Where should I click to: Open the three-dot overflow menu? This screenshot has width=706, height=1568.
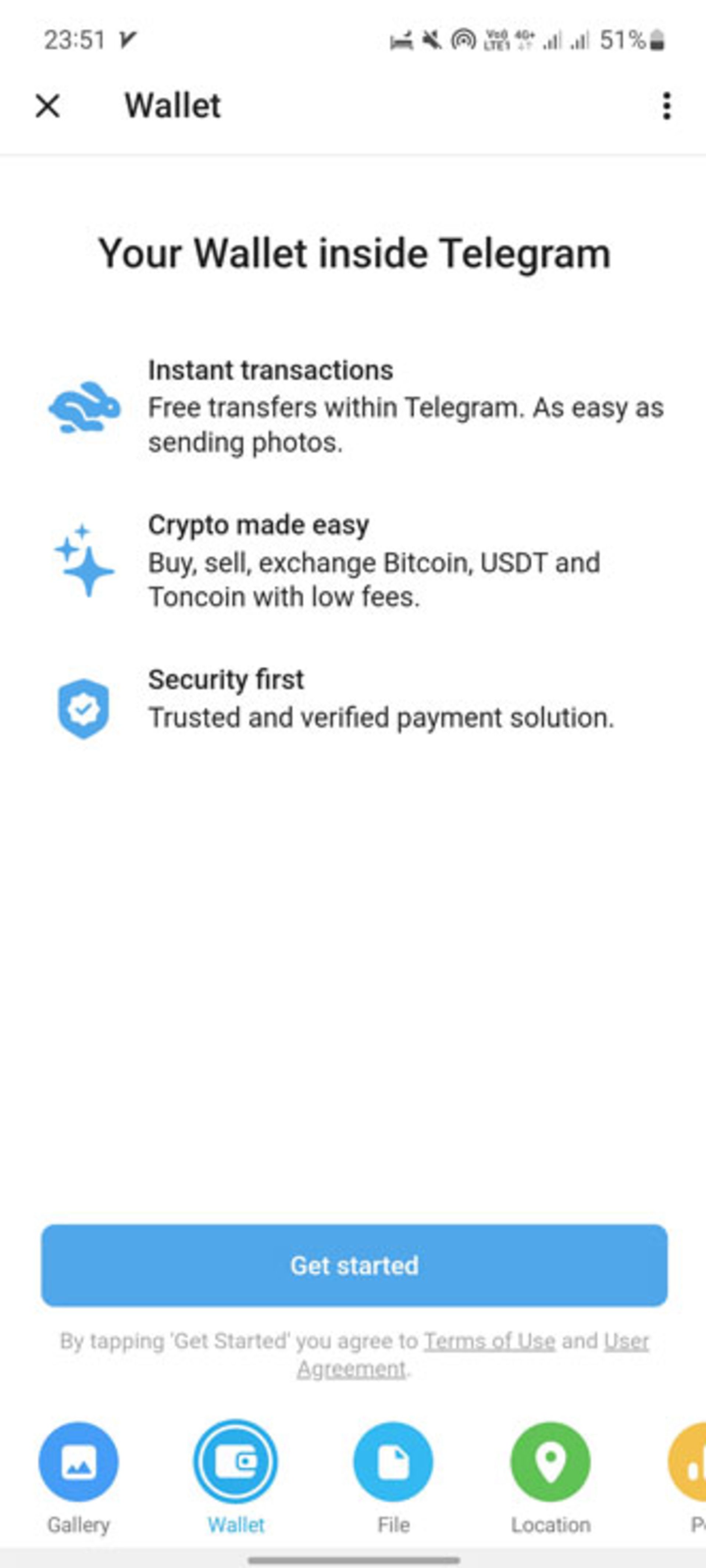(x=666, y=106)
